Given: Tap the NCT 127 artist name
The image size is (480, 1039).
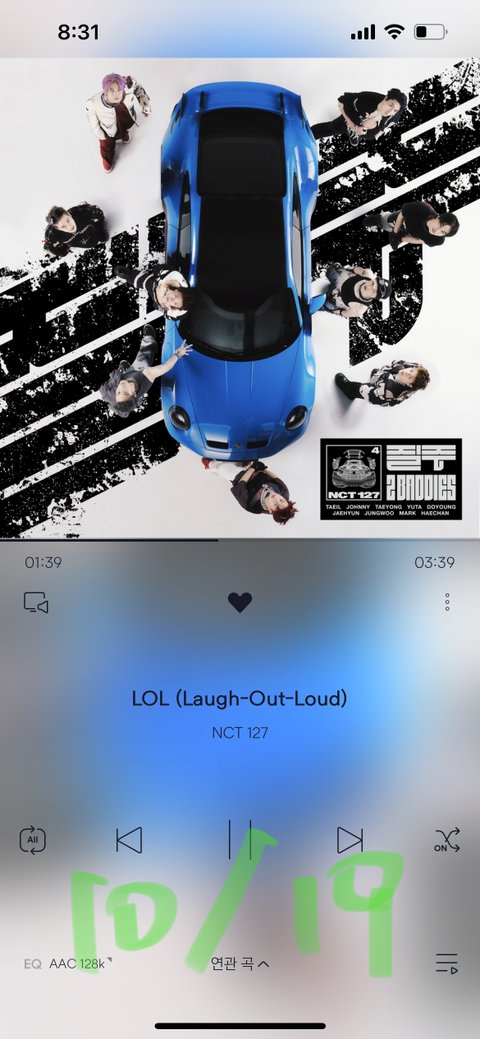Looking at the screenshot, I should 240,733.
